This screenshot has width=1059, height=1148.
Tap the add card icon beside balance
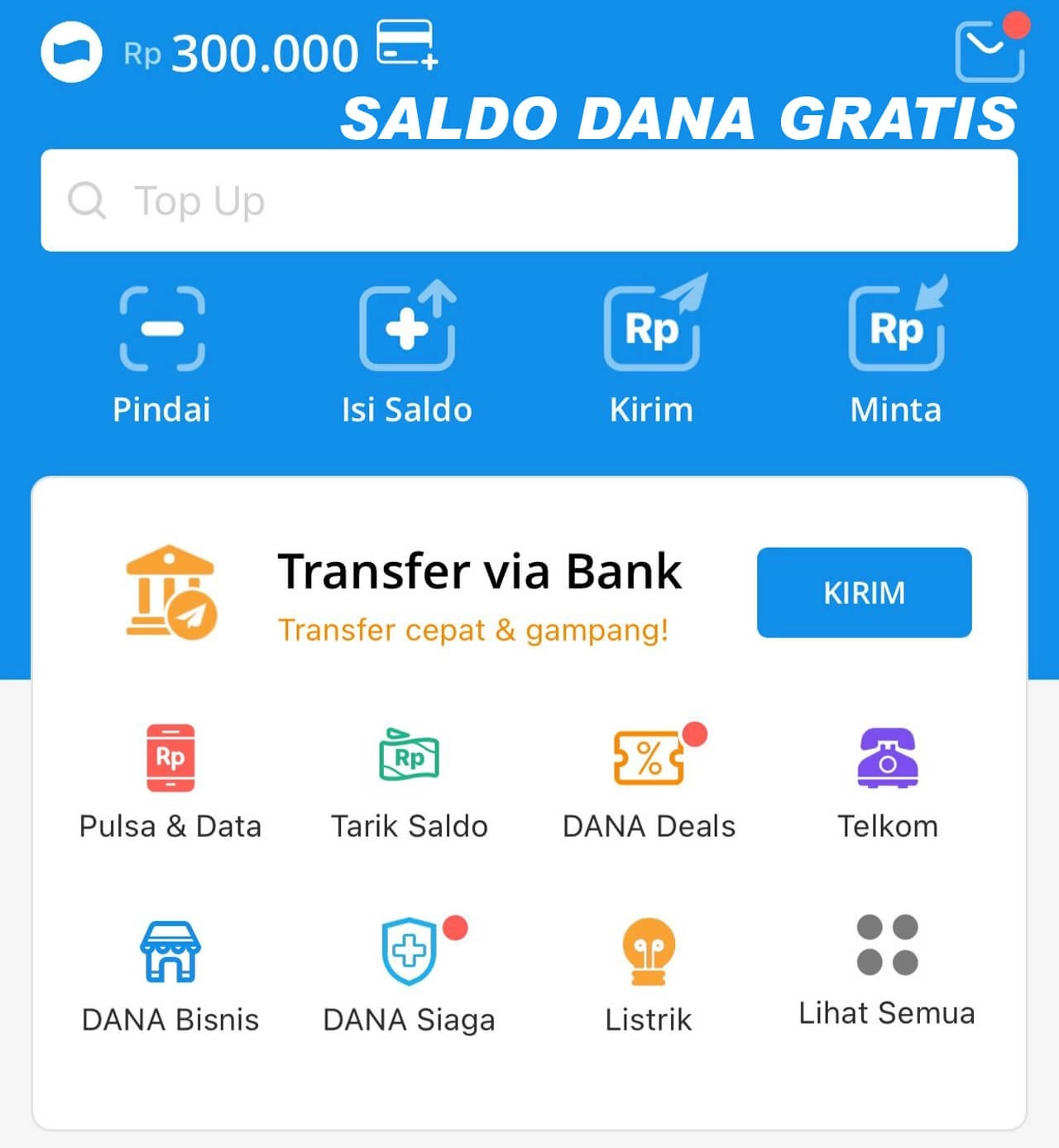coord(405,45)
